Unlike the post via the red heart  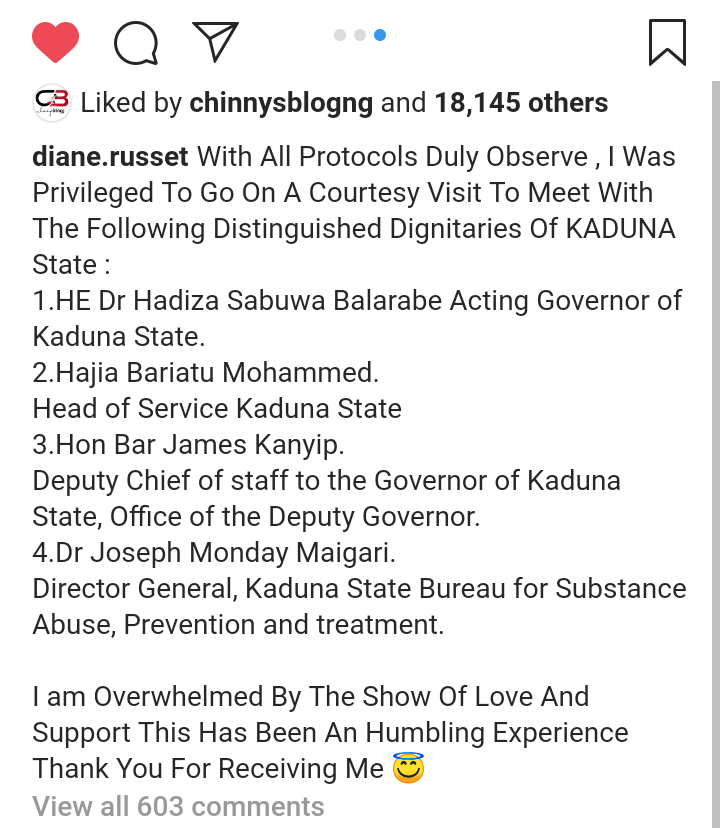click(x=55, y=42)
